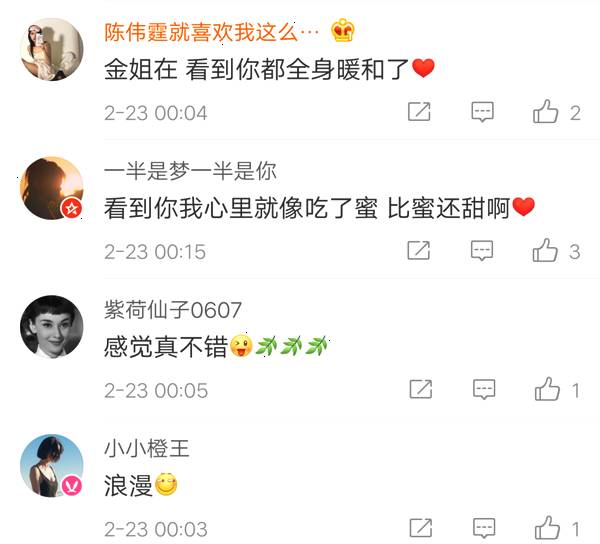Like the comment by 陈伟霆就喜欢我这么…

coord(546,112)
